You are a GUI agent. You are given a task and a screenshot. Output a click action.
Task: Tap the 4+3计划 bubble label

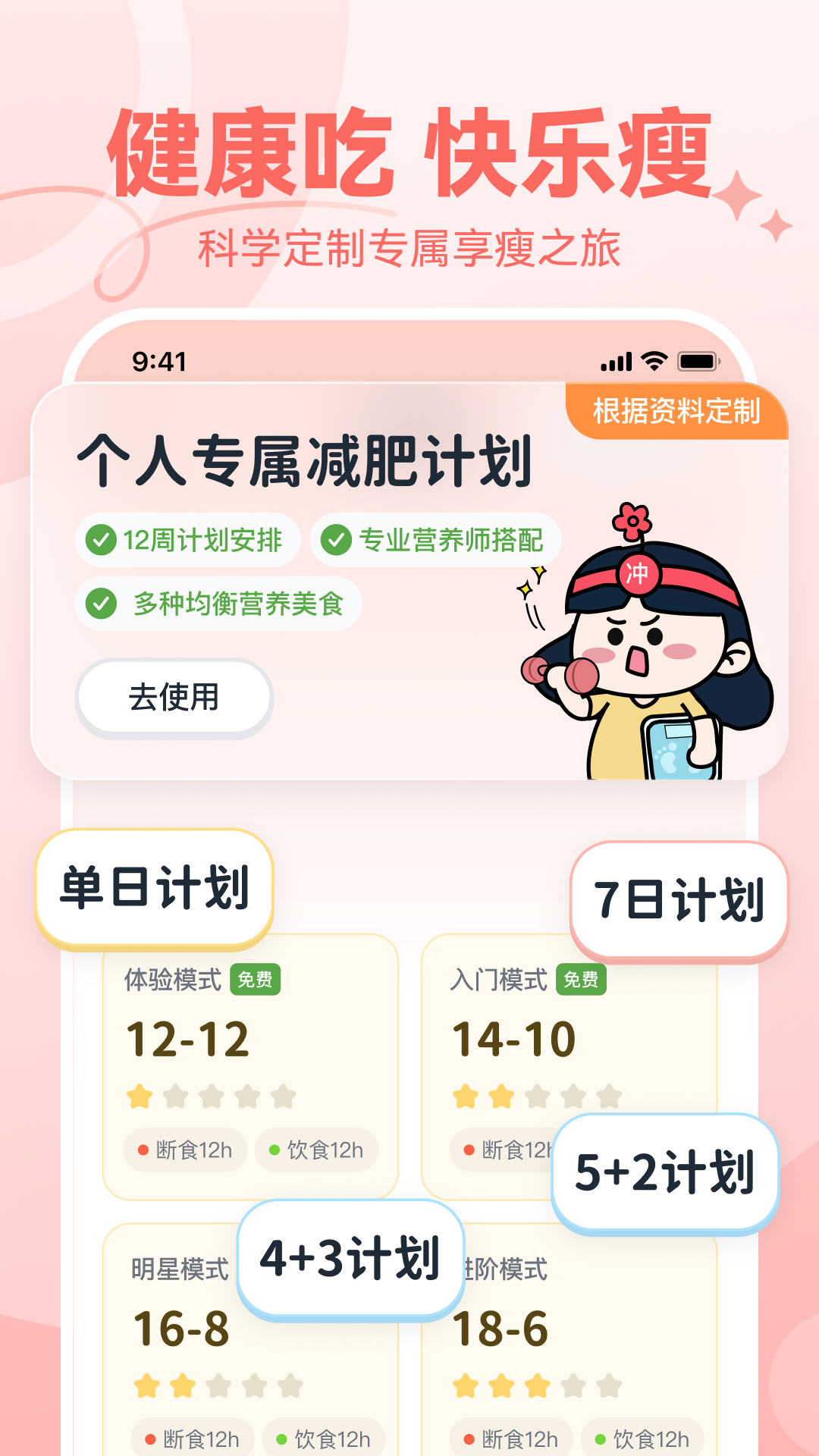350,1256
